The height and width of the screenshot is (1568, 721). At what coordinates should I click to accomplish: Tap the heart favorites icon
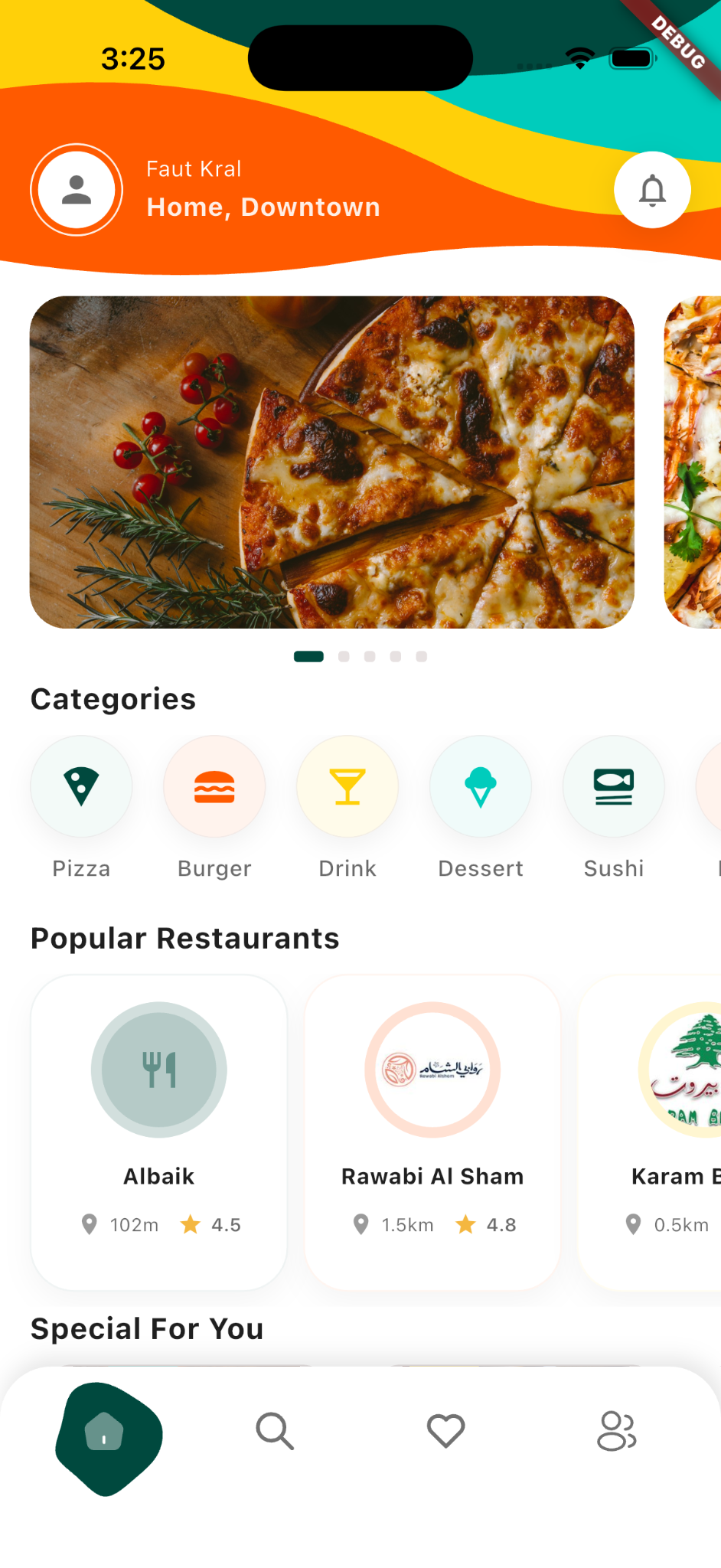coord(446,1430)
